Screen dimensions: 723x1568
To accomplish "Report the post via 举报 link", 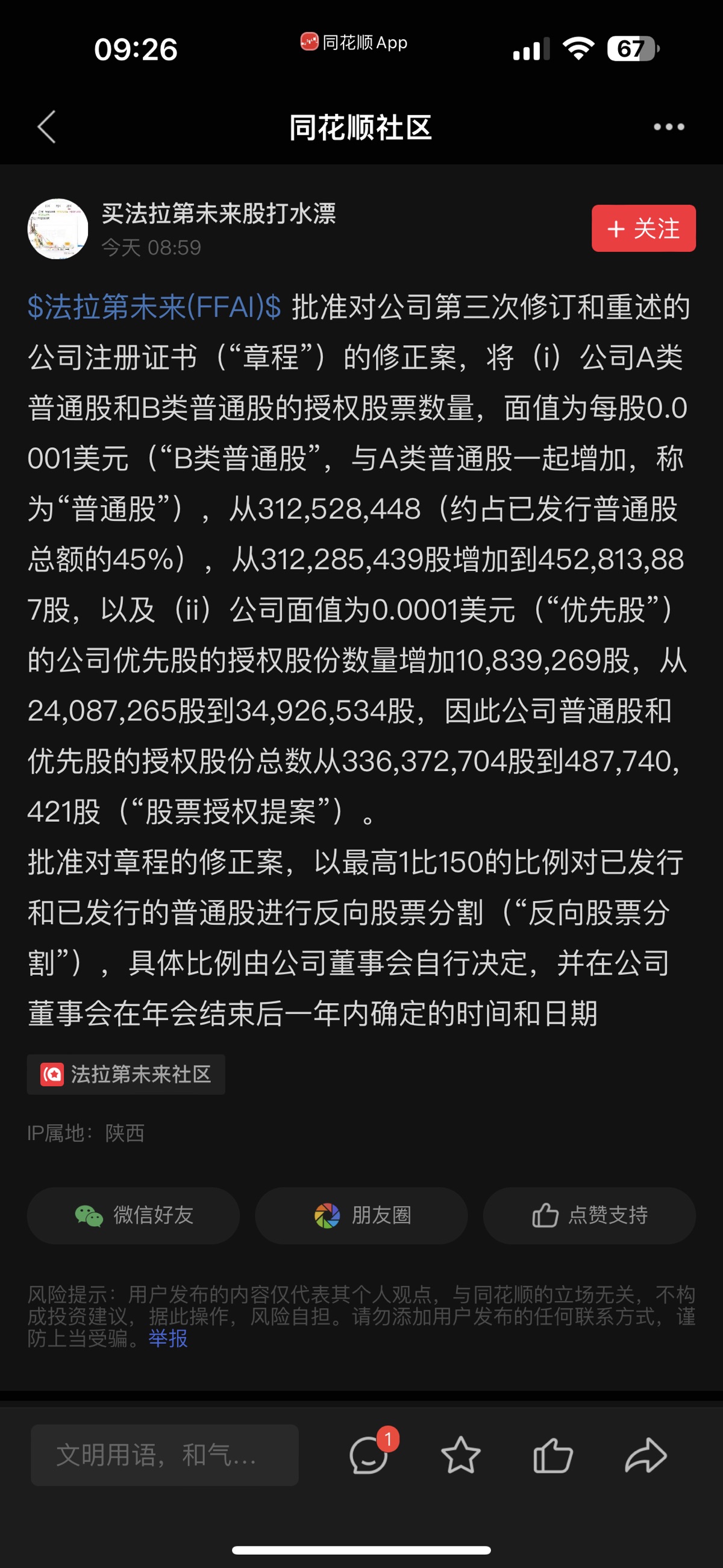I will click(x=168, y=1338).
